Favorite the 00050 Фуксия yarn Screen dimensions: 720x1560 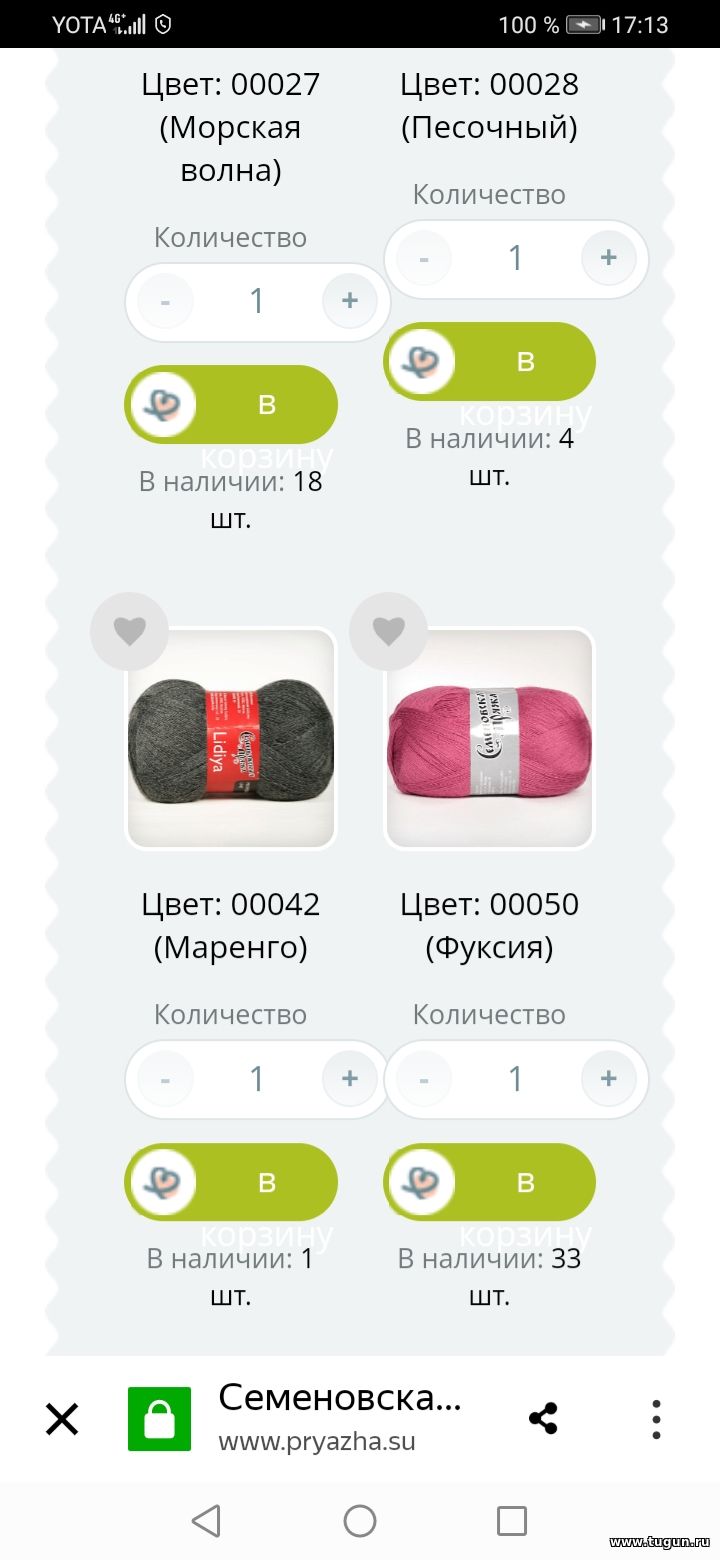click(x=388, y=631)
